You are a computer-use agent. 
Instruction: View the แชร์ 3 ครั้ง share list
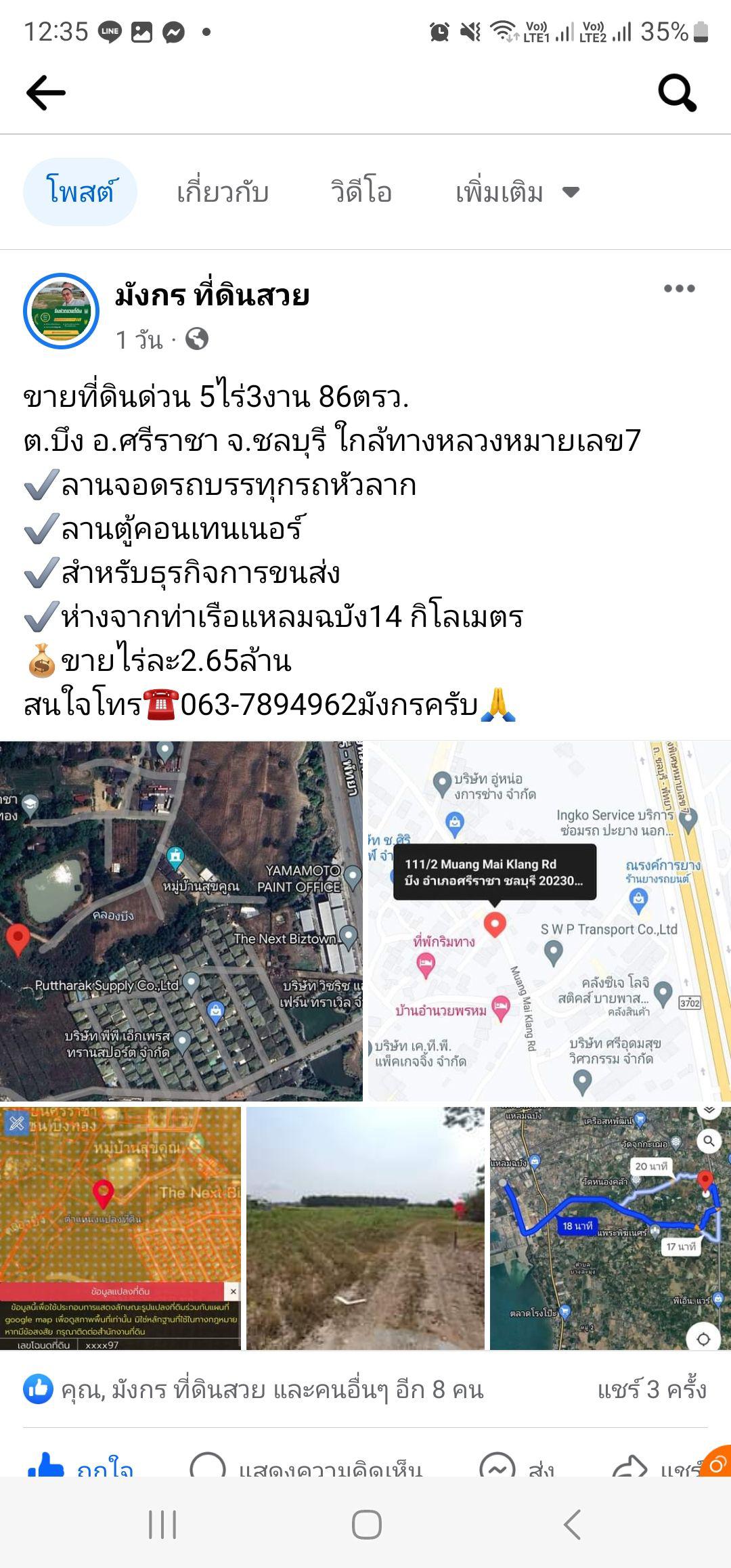coord(652,1389)
